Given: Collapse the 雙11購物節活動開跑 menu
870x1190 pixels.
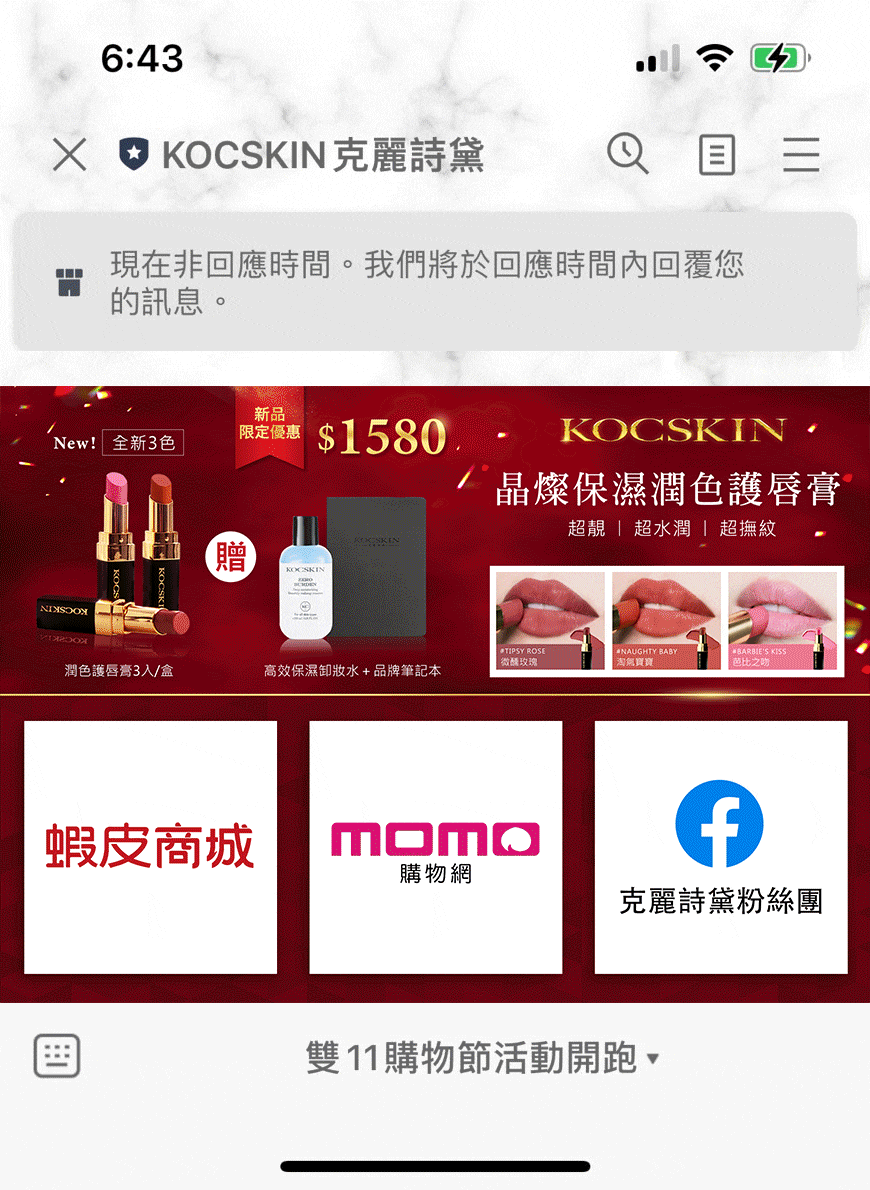Looking at the screenshot, I should (482, 1058).
